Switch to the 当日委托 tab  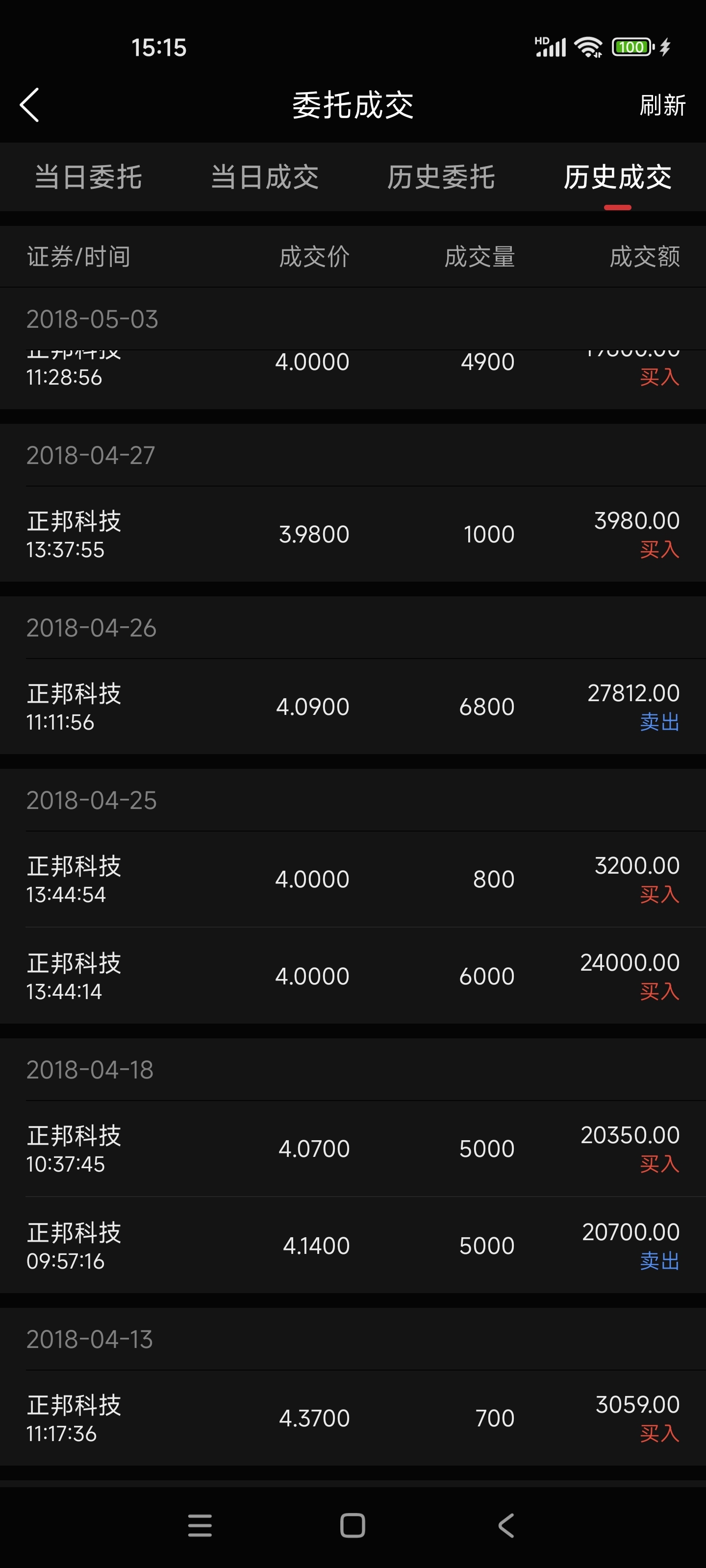click(88, 177)
